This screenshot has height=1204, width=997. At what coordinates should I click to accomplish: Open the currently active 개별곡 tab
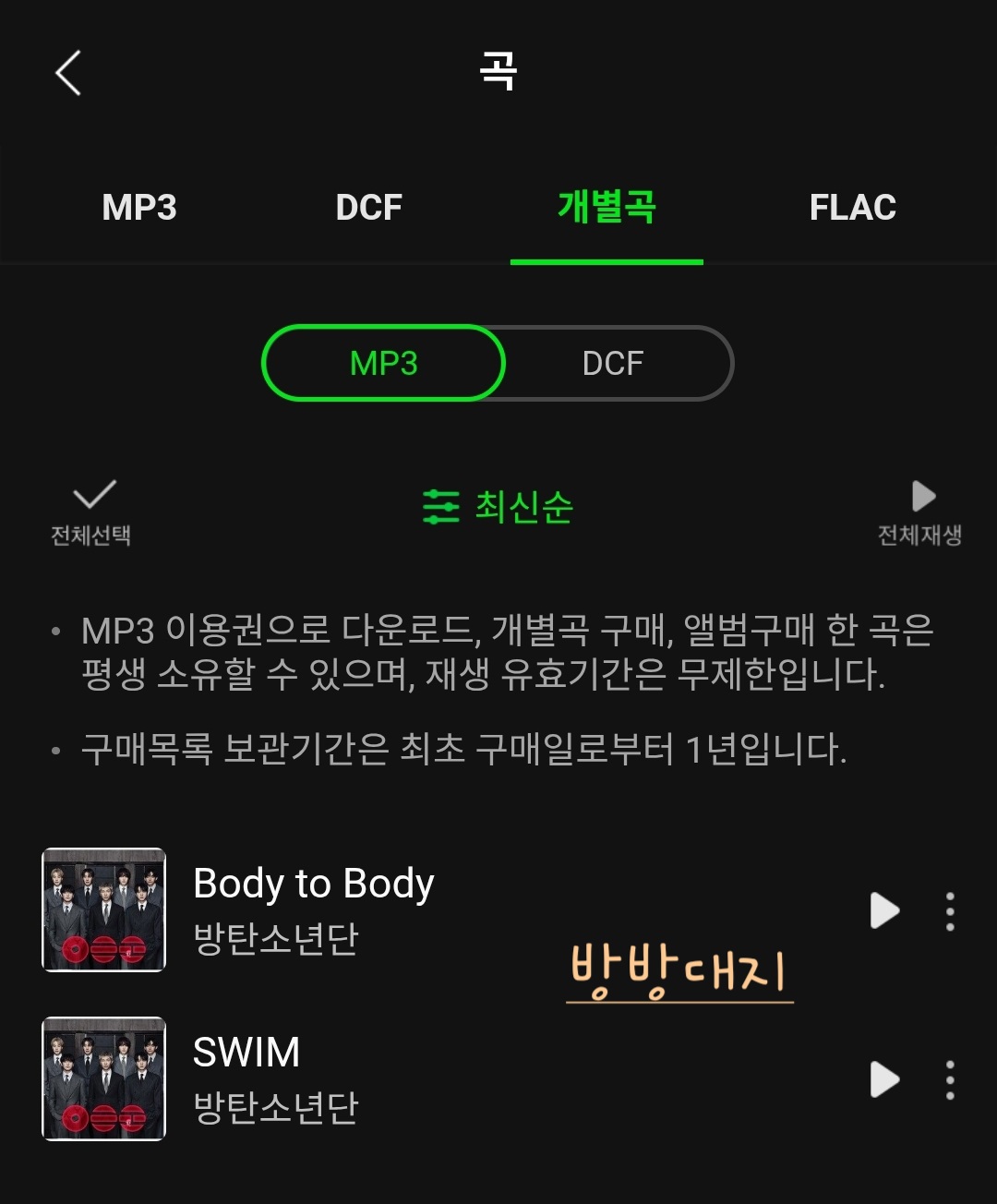point(607,207)
